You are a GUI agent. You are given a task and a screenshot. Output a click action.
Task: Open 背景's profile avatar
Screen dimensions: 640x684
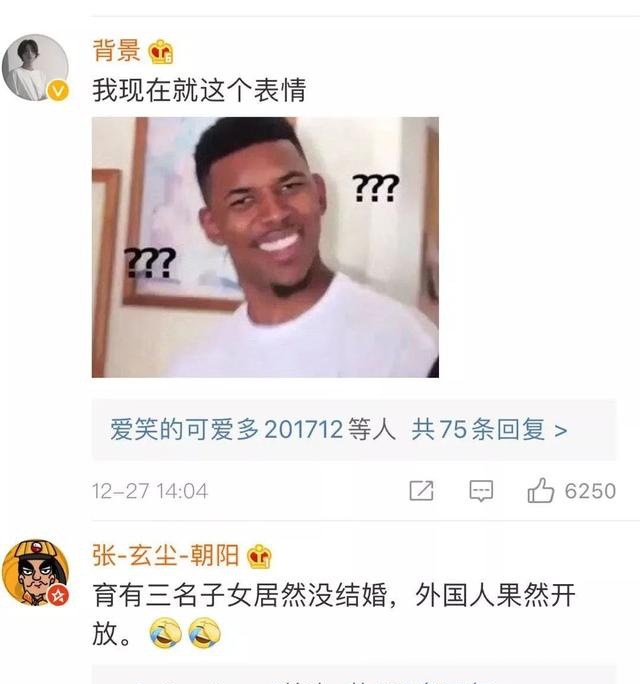(x=35, y=68)
